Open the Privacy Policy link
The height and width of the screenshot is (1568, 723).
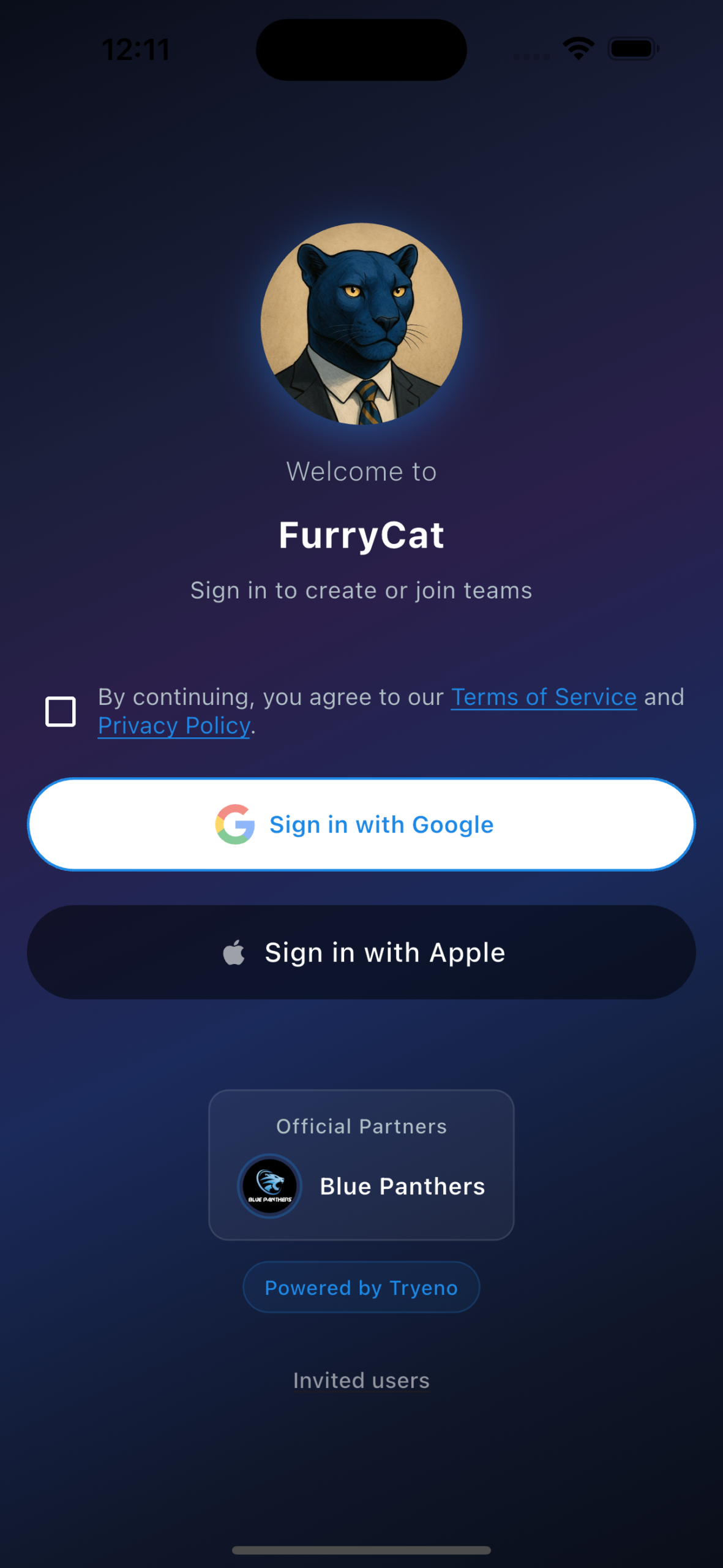coord(174,726)
